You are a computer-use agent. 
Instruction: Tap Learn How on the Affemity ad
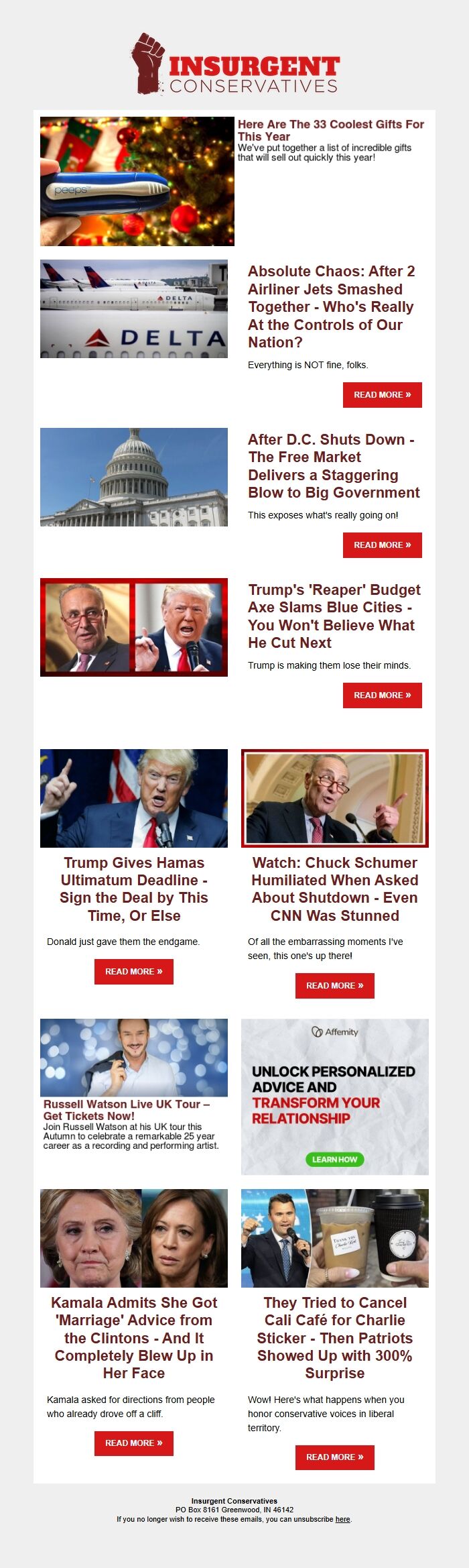pos(334,1160)
